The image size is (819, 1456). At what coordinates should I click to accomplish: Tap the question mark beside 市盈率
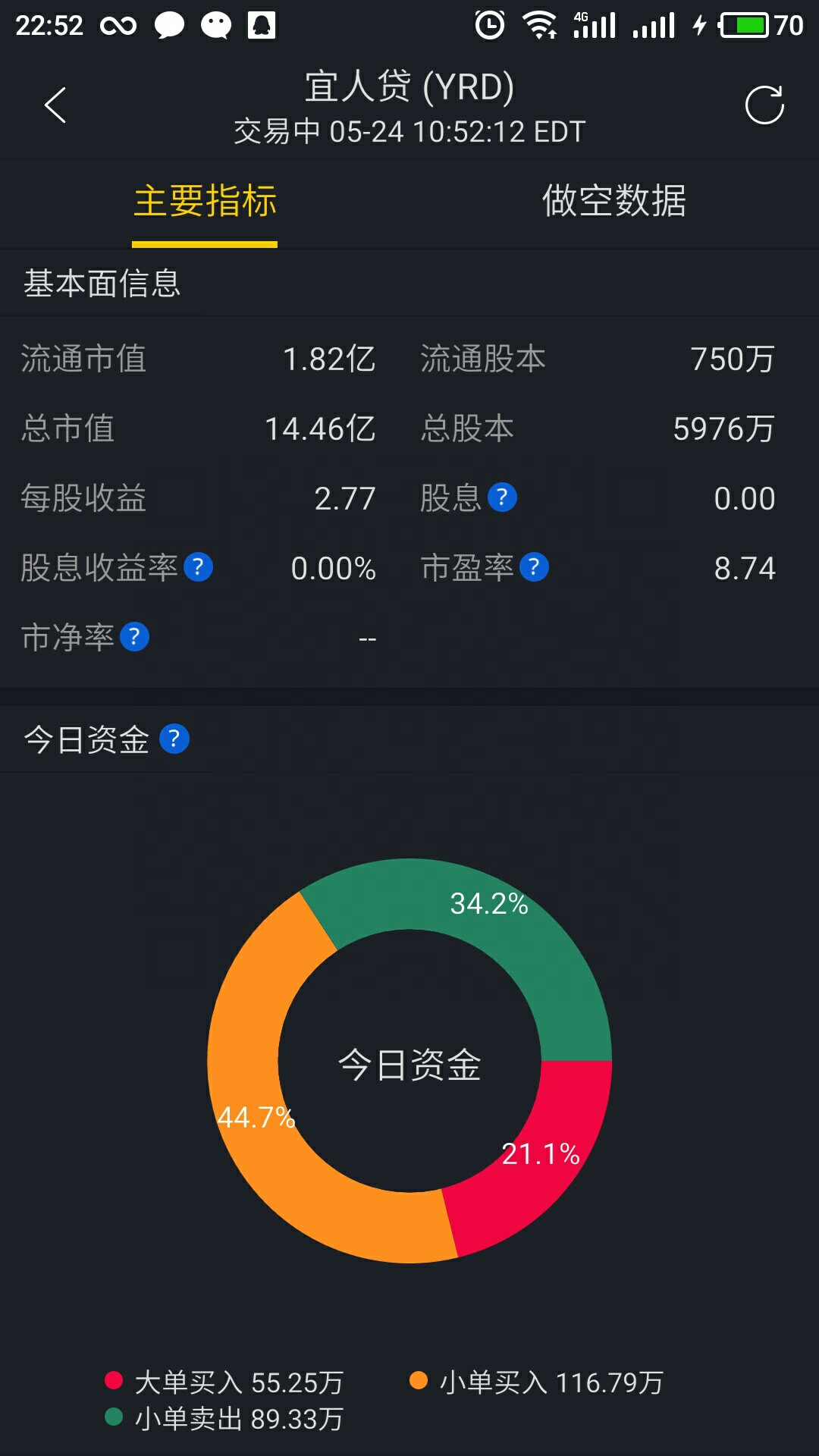point(534,567)
